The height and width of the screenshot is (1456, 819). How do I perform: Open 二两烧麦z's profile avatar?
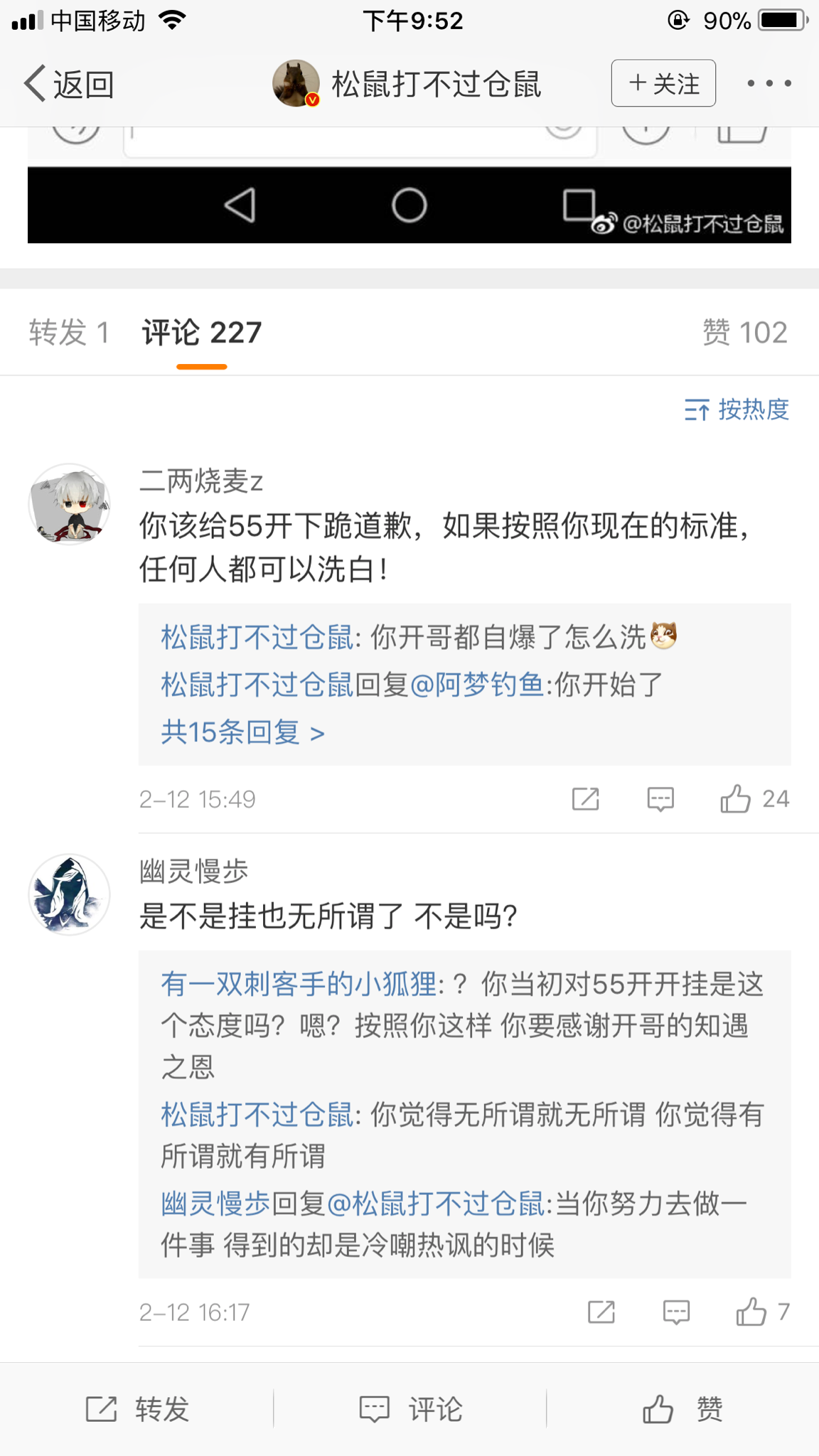pos(69,504)
